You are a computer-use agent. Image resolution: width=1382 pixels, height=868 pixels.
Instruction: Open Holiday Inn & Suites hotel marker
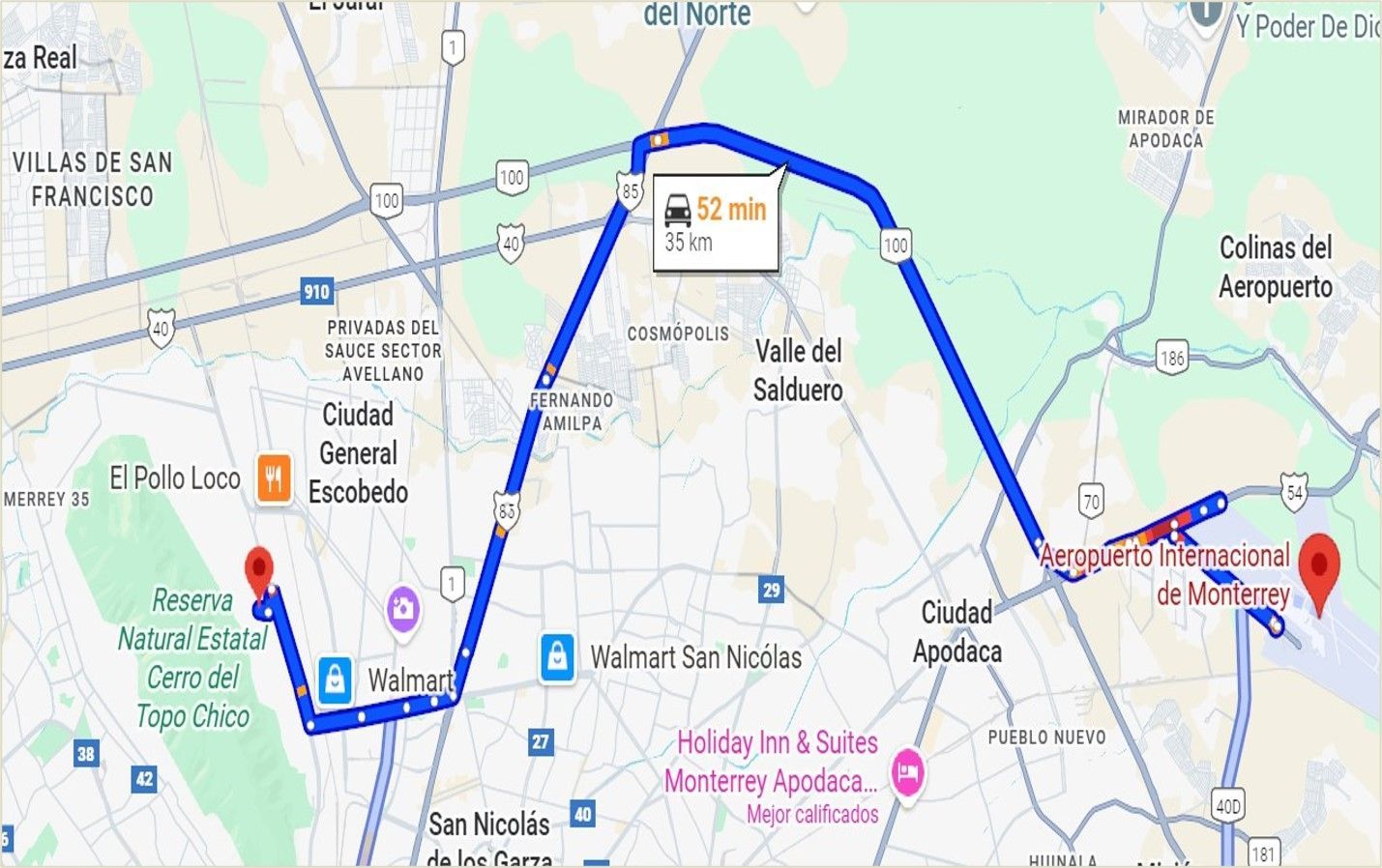(907, 774)
